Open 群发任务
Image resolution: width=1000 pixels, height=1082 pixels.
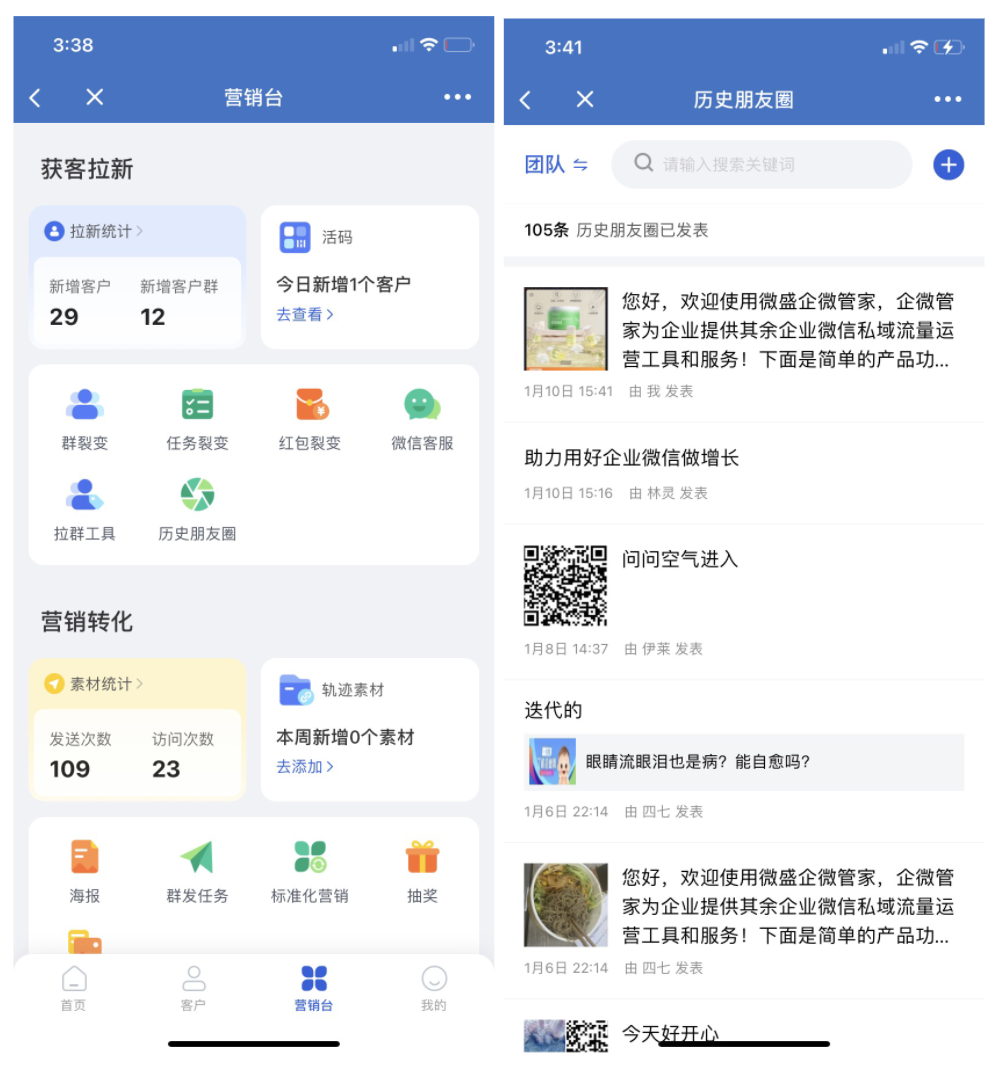[197, 871]
